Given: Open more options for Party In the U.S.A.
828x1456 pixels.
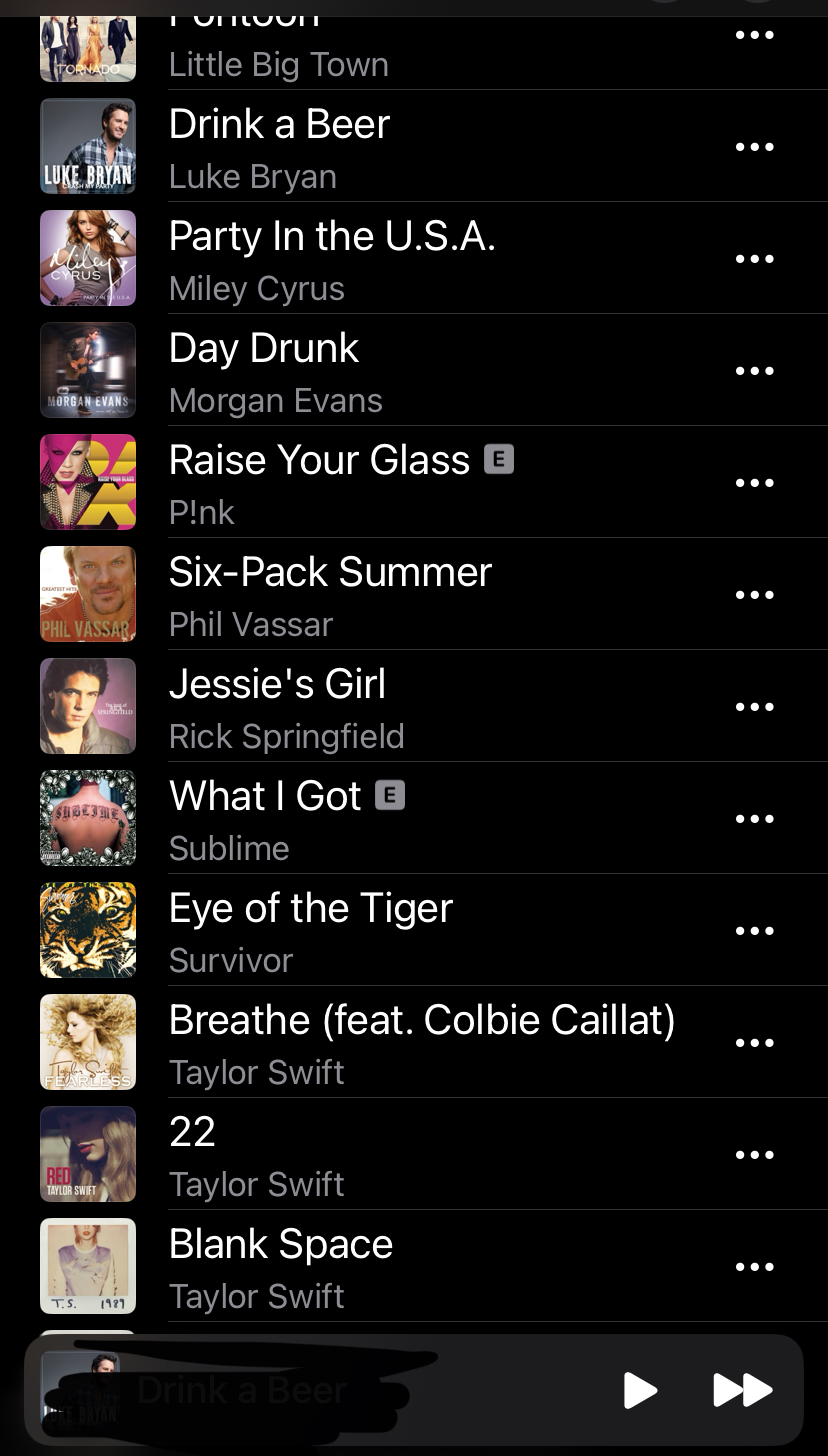Looking at the screenshot, I should 754,259.
